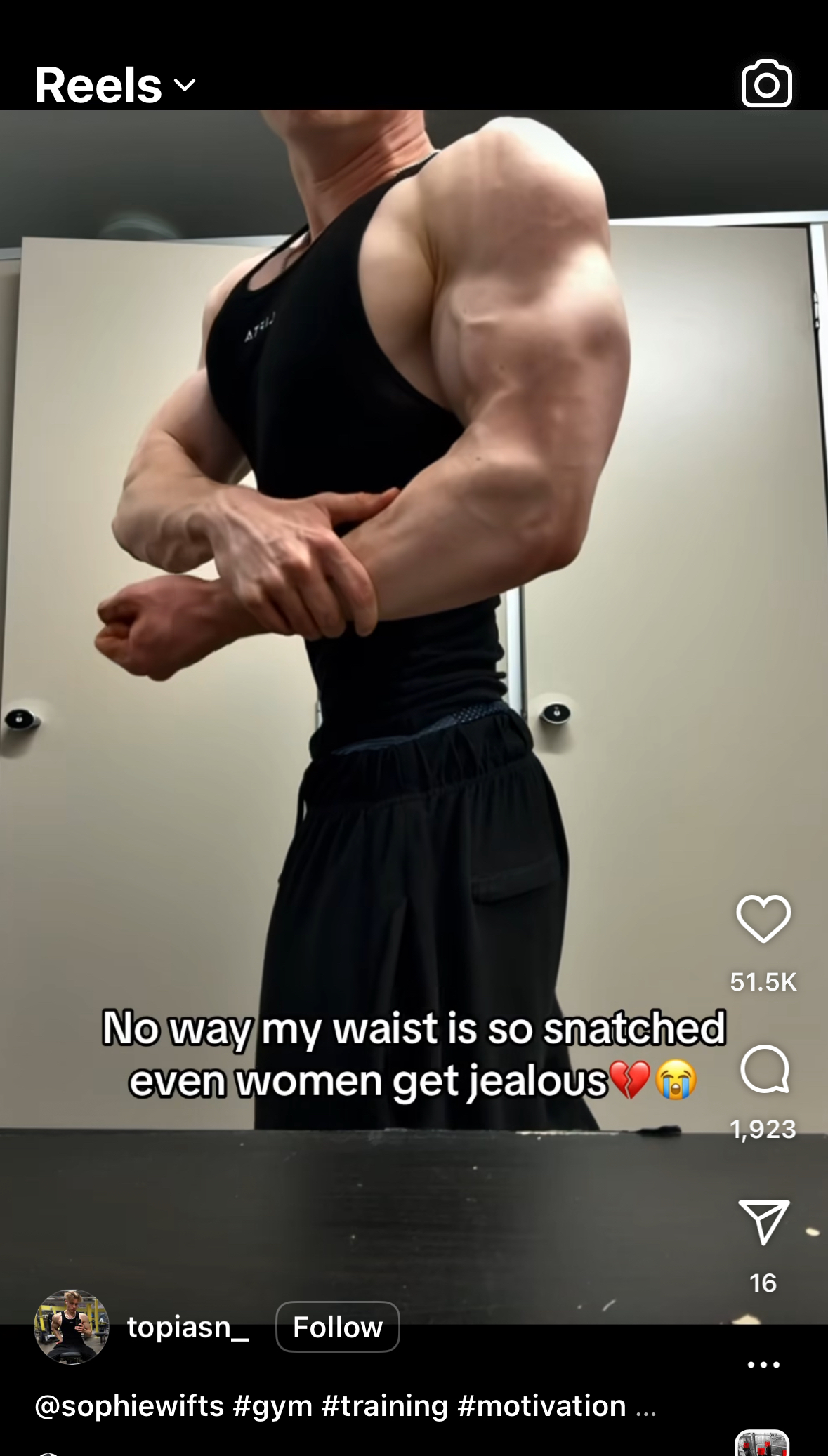
Task: Expand the caption starting with @sophiewifts
Action: (346, 1406)
